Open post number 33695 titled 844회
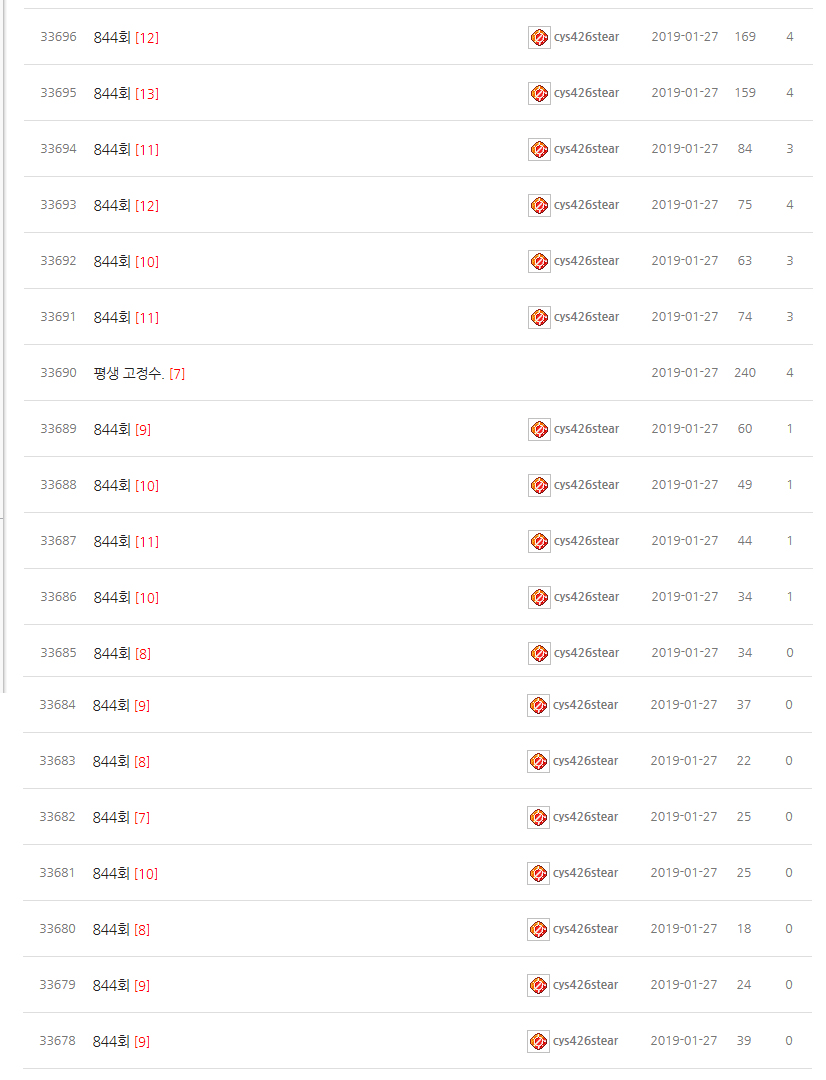The height and width of the screenshot is (1080, 826). 112,93
